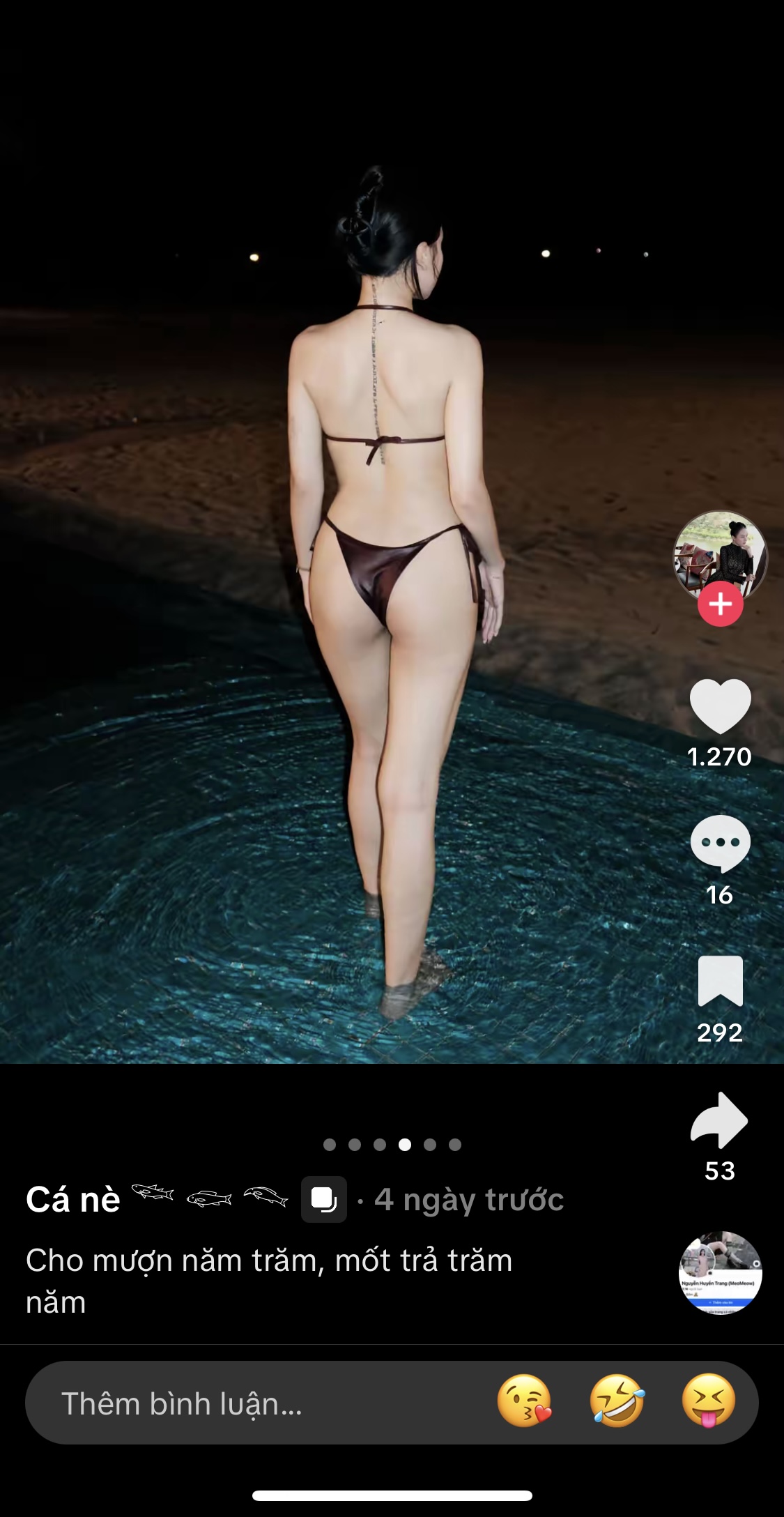Insert the kissing face emoji
This screenshot has width=784, height=1517.
[524, 1401]
